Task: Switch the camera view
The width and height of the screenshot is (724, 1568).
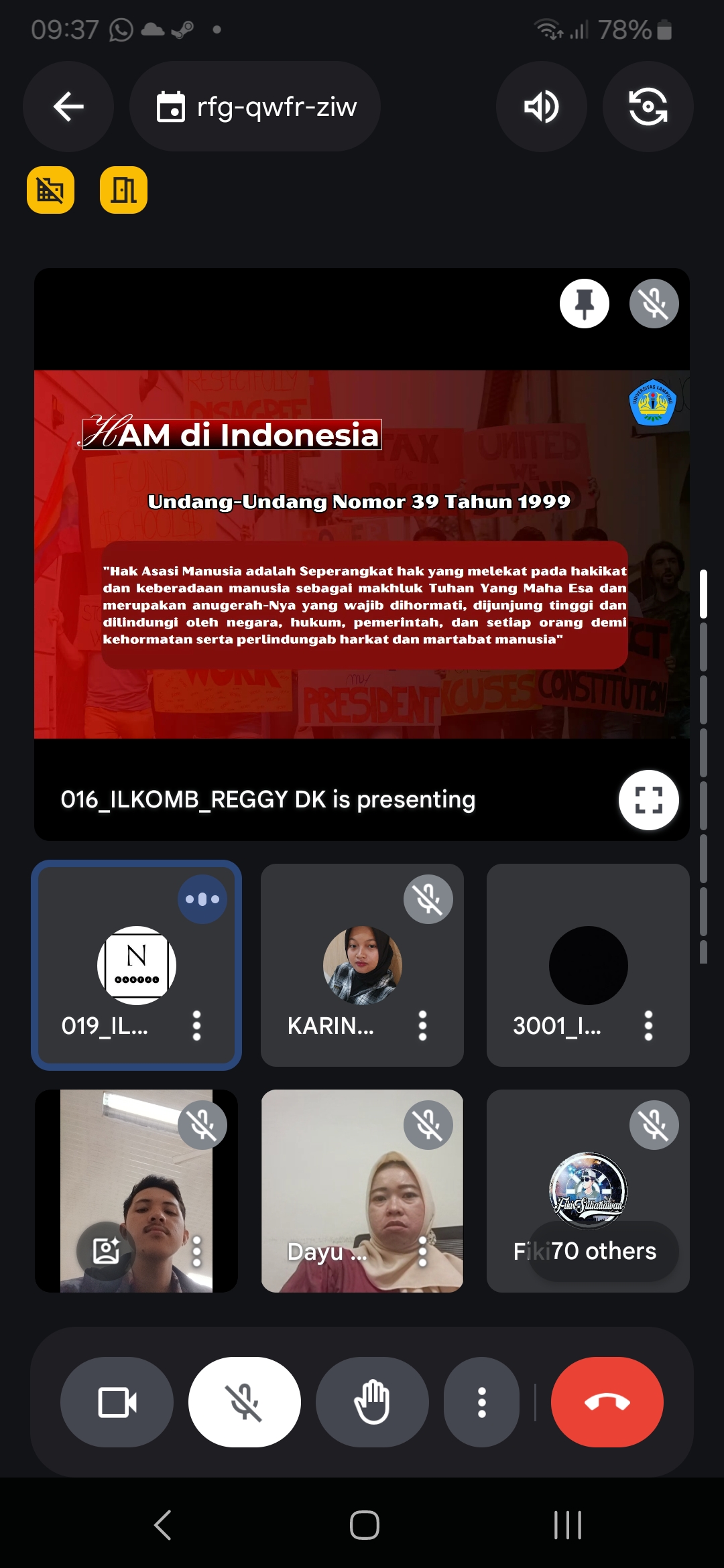Action: 648,107
